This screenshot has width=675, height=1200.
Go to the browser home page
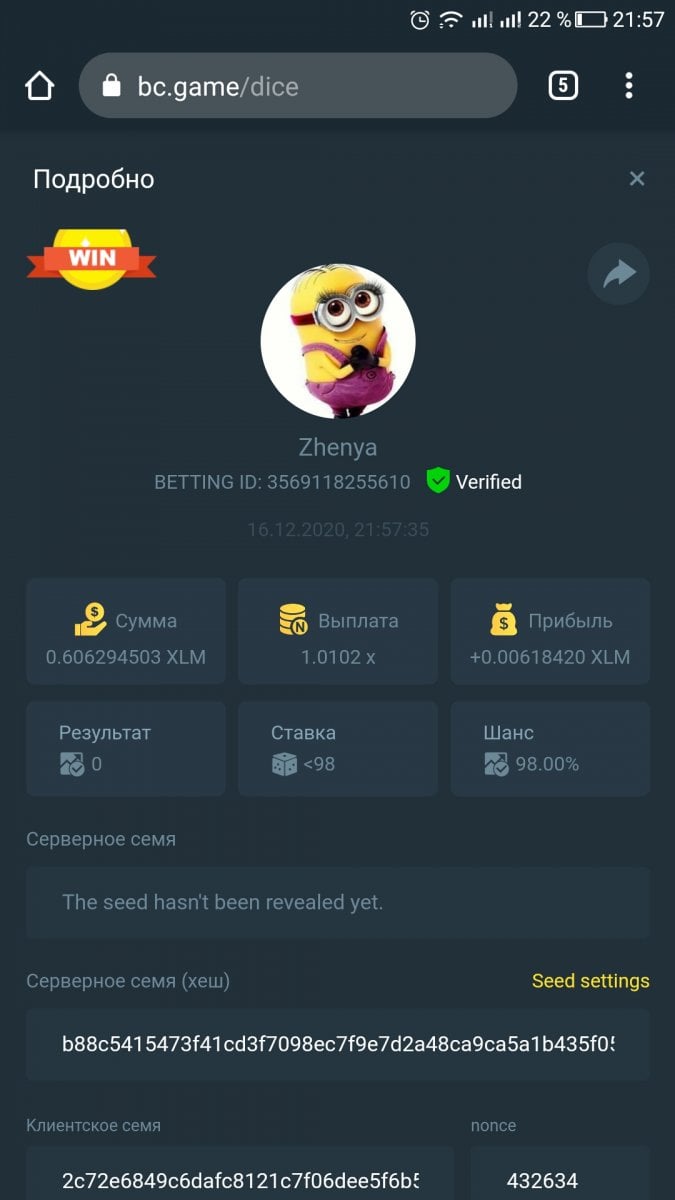pyautogui.click(x=39, y=86)
